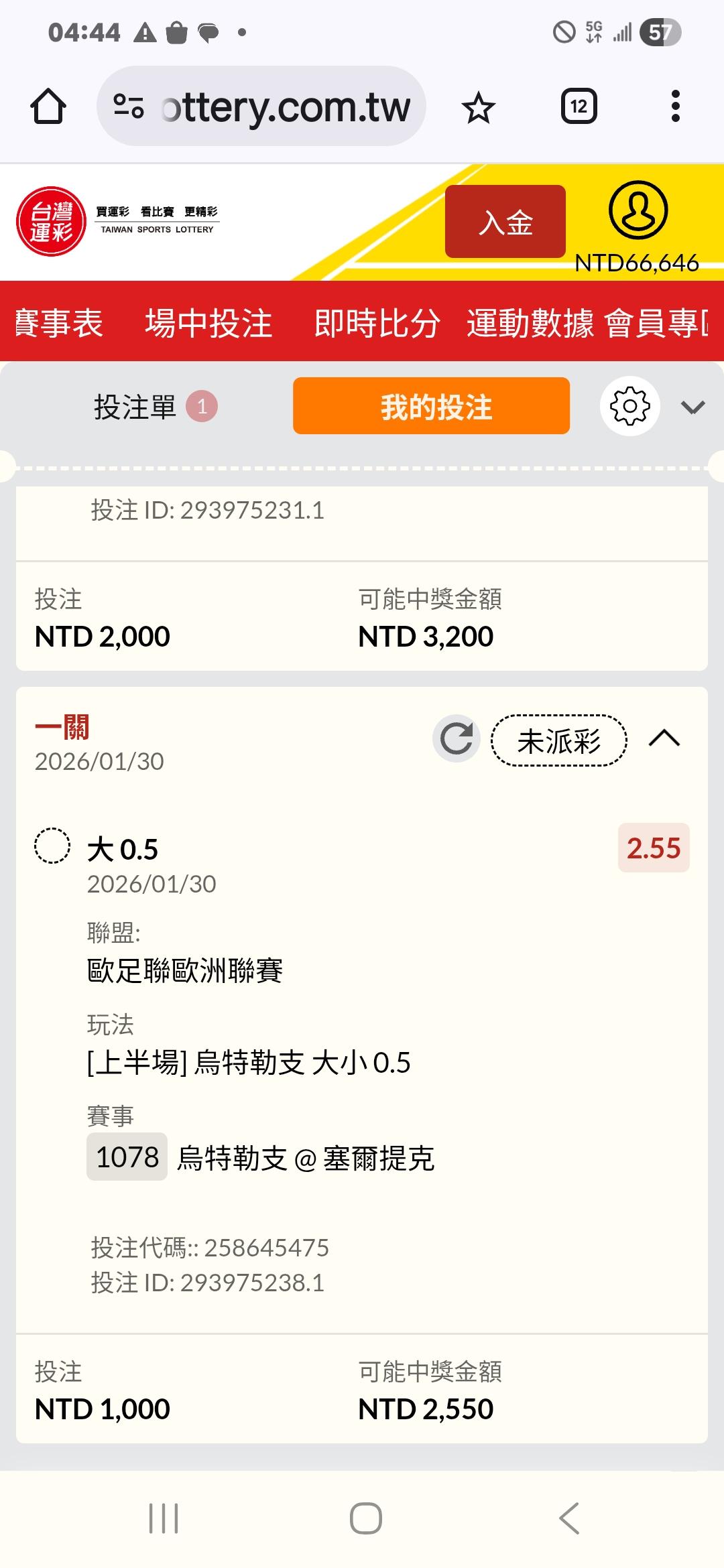Viewport: 724px width, 1568px height.
Task: Go back with the system back button
Action: (x=569, y=1518)
